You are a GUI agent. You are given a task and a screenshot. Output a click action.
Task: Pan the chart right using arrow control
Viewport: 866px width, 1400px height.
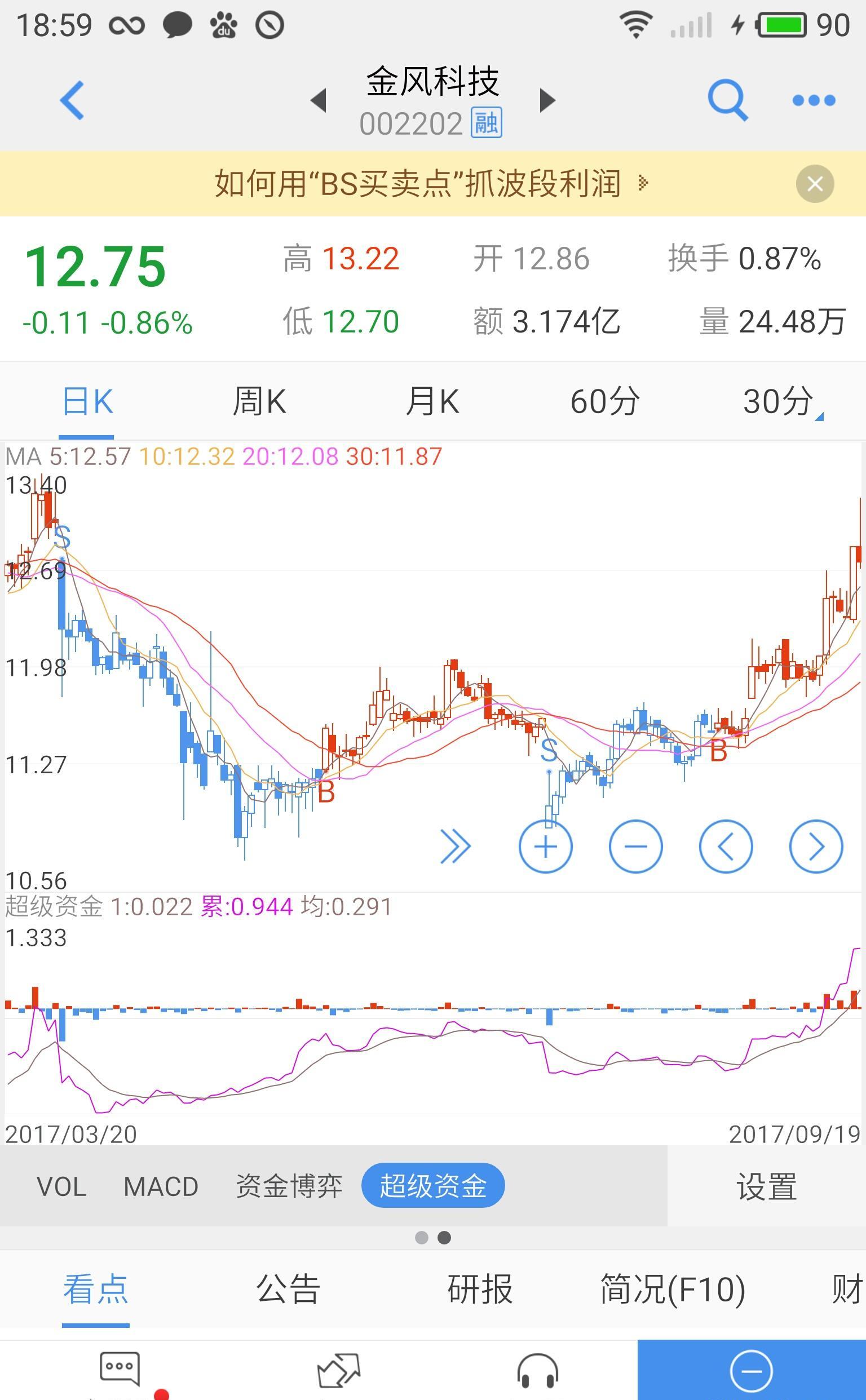pos(815,847)
